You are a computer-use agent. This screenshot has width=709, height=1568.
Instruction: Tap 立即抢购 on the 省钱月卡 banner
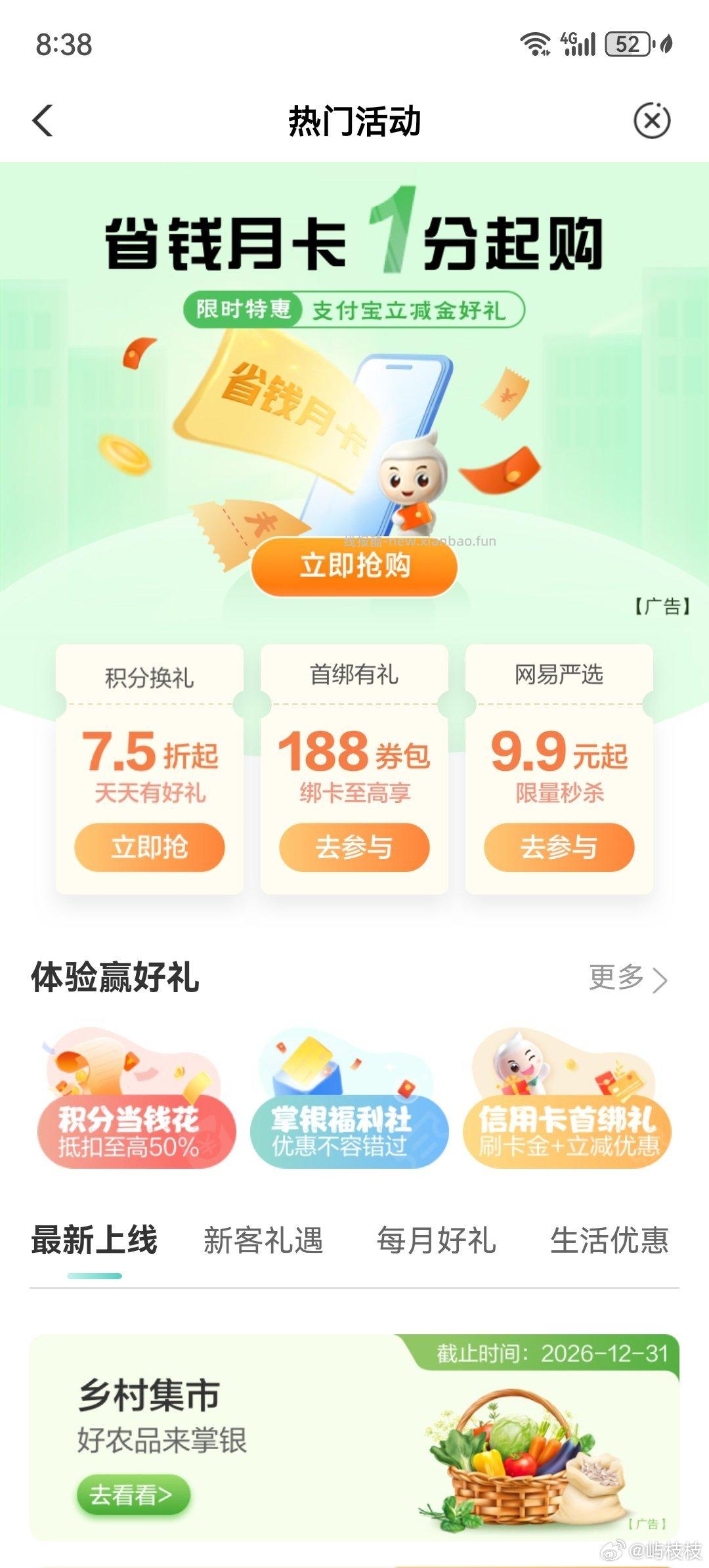[354, 569]
